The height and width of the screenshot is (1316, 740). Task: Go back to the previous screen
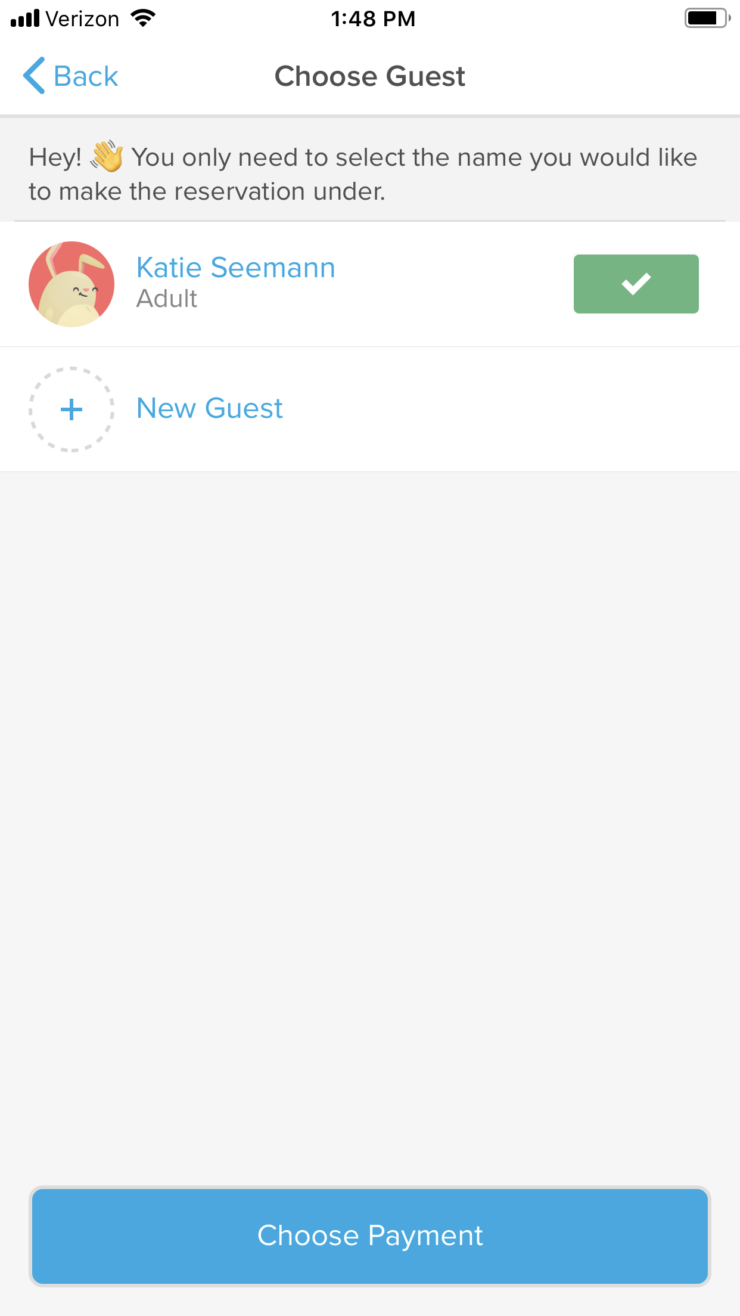70,76
